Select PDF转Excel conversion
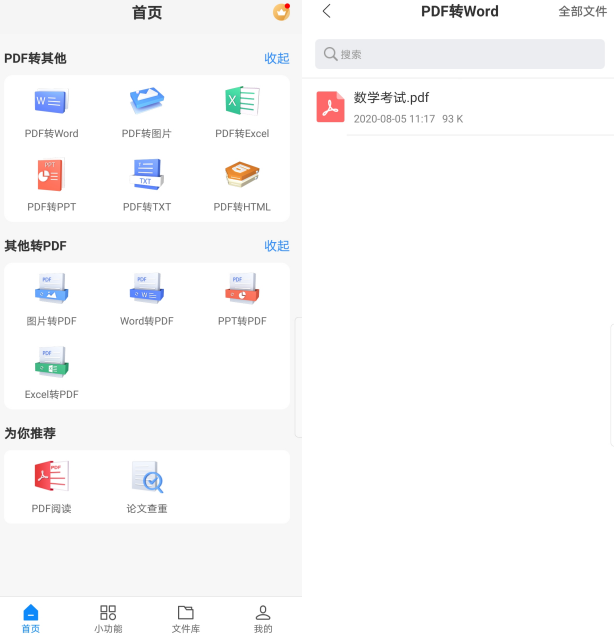 tap(242, 110)
